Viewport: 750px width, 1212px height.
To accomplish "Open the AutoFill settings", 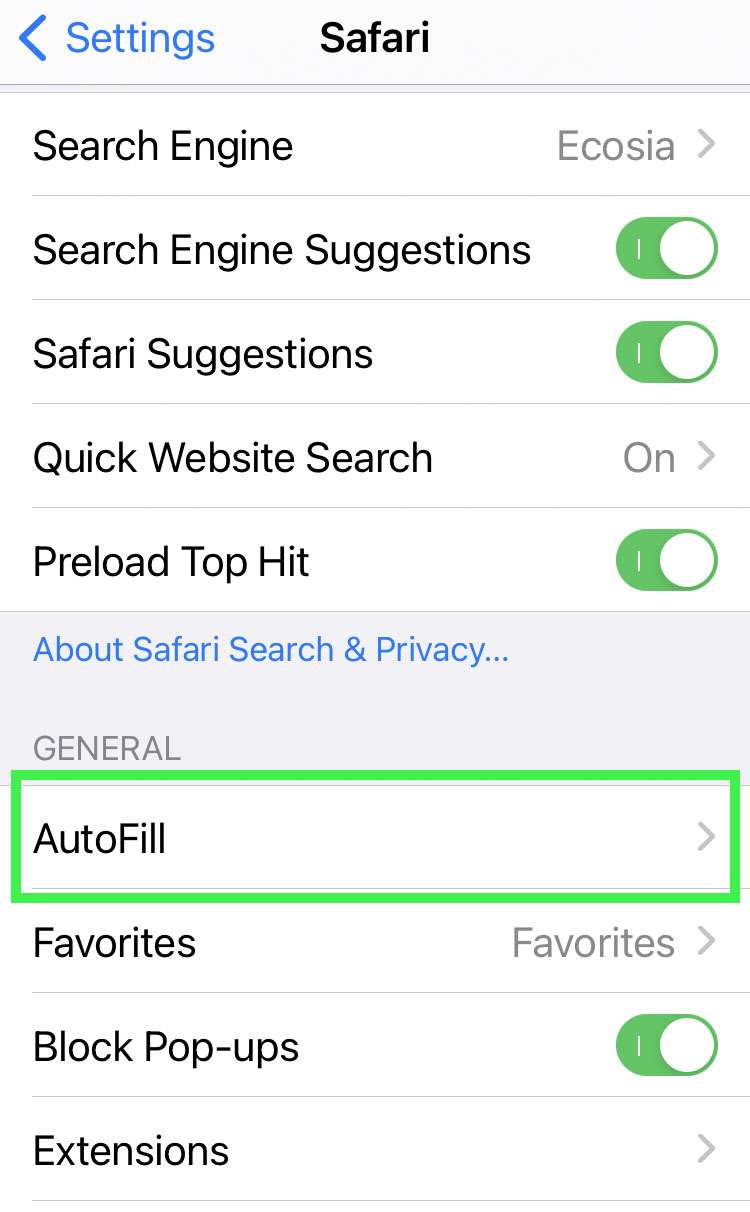I will coord(375,838).
